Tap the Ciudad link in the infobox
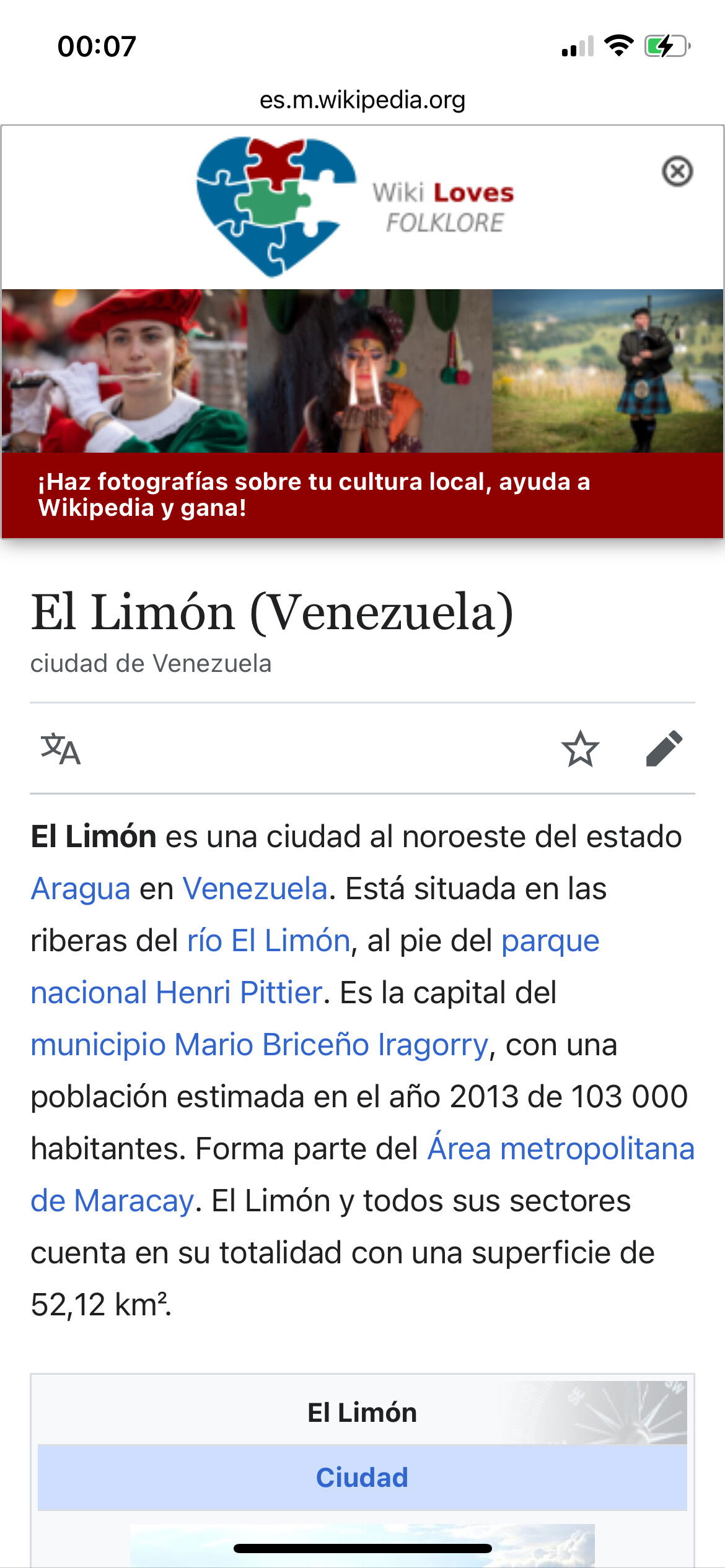The width and height of the screenshot is (725, 1568). (x=362, y=1478)
